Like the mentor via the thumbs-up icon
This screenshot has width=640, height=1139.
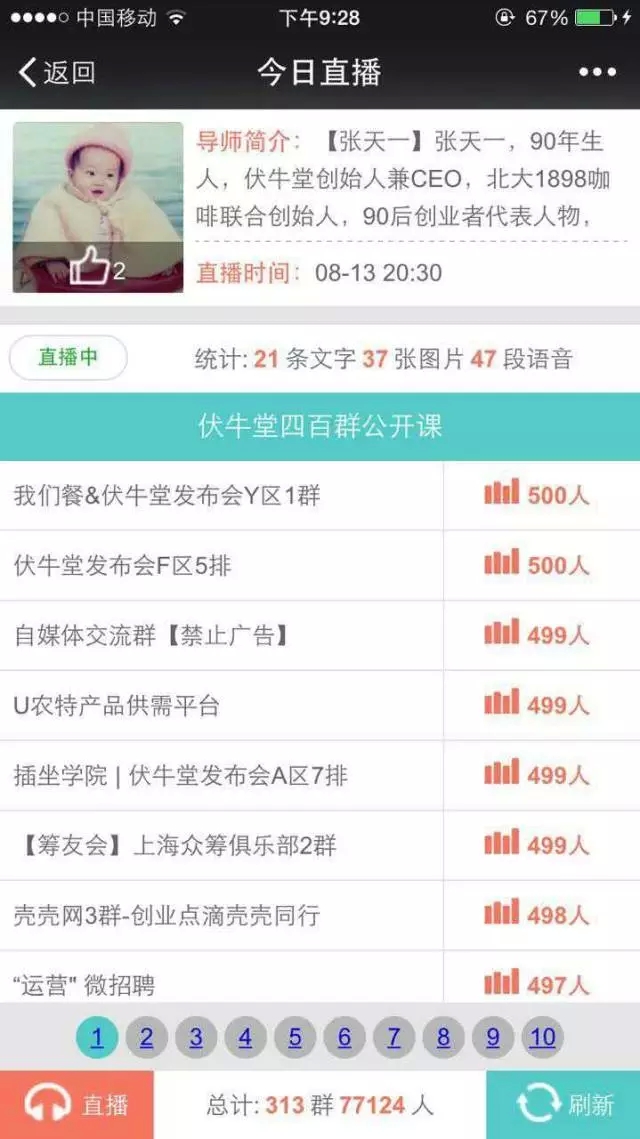click(90, 269)
